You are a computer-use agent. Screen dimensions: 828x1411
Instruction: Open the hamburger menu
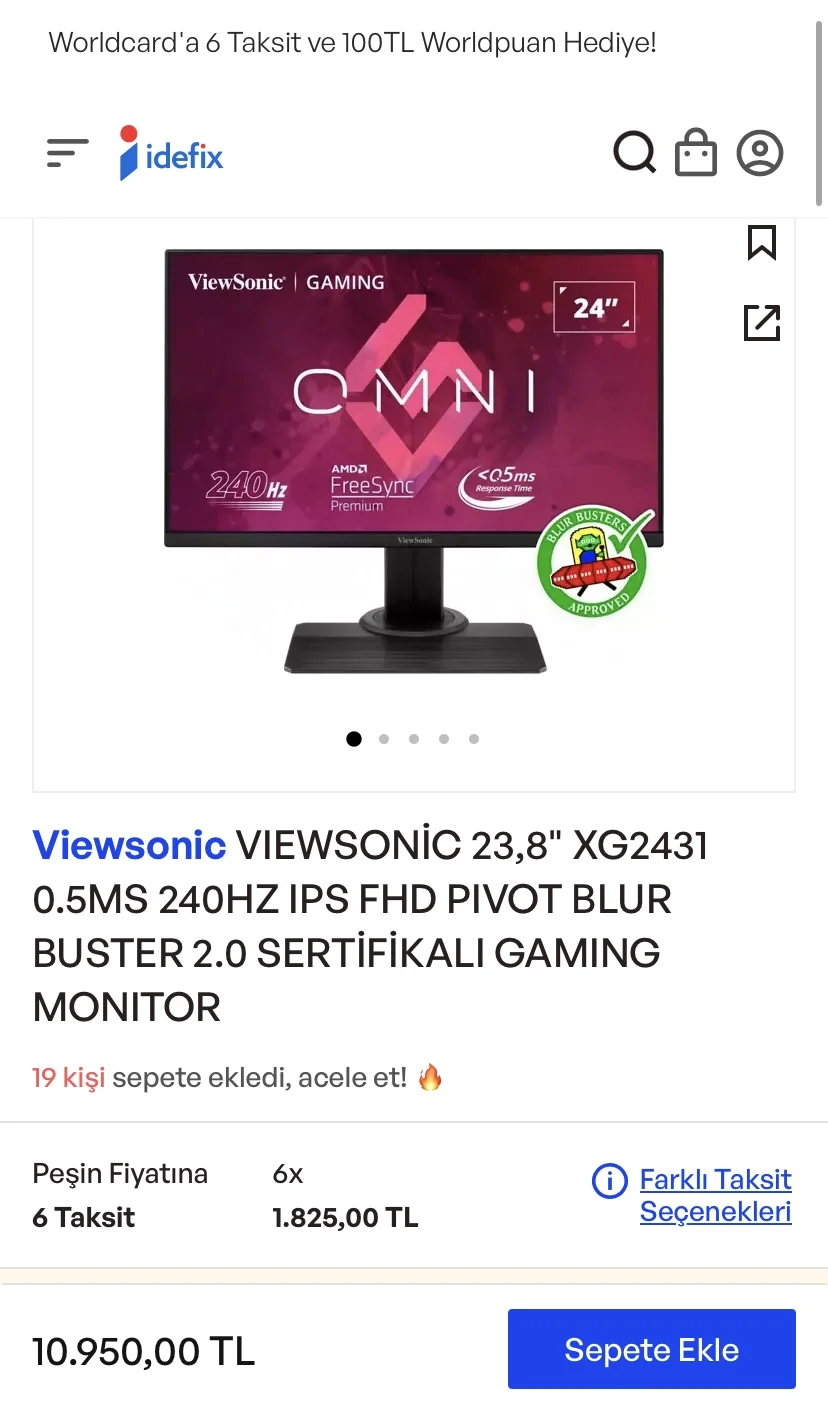point(67,153)
